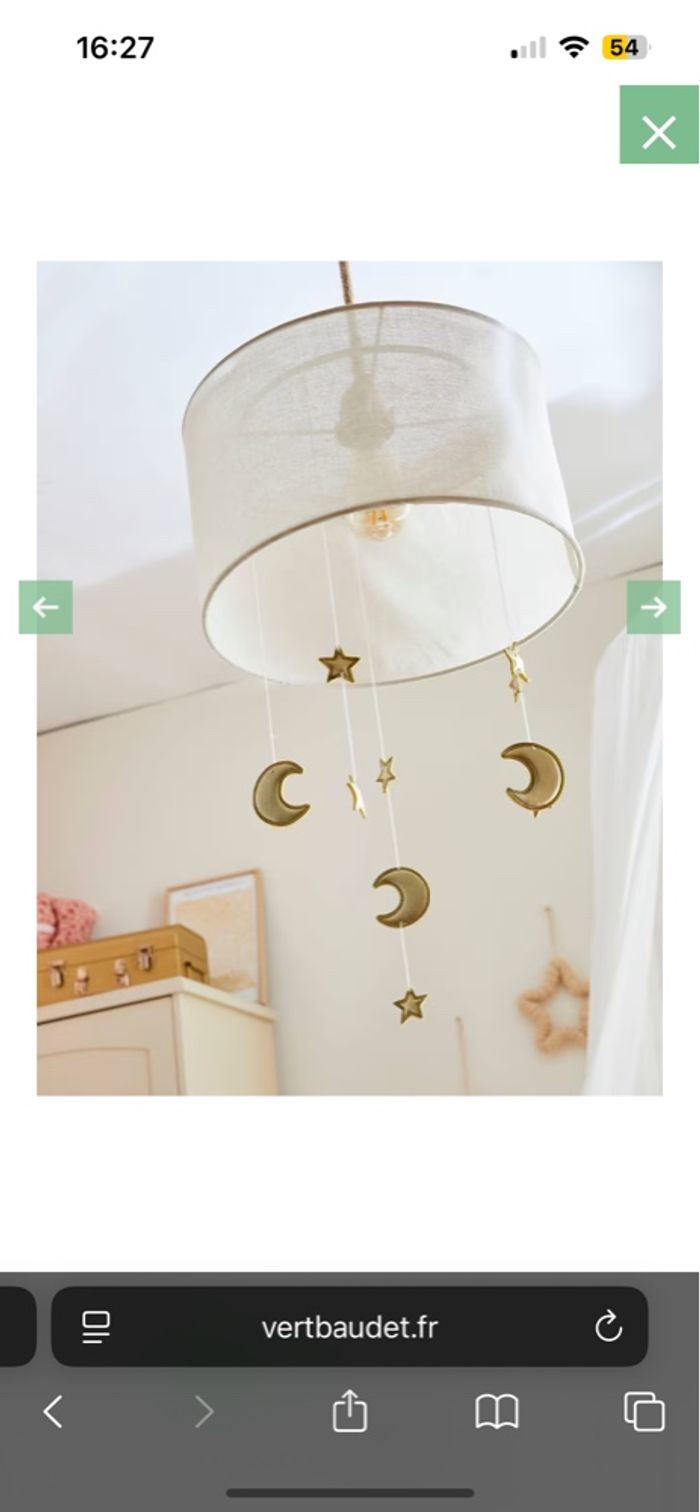Tap the vertbaudet.fr address bar

click(349, 1327)
